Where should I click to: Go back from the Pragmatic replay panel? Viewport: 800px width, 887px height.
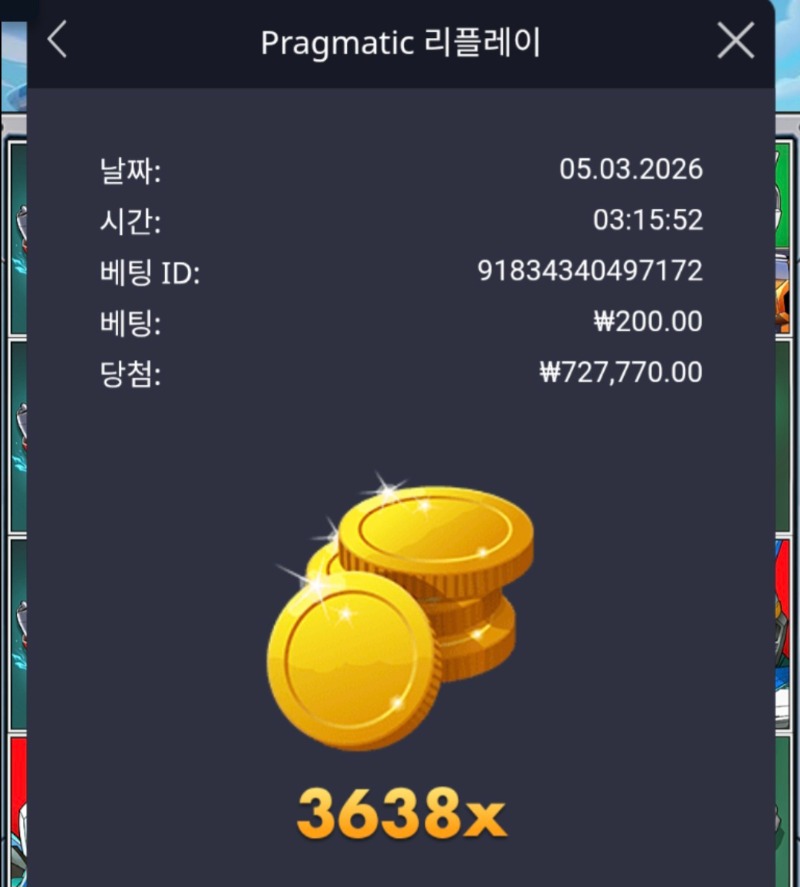pyautogui.click(x=58, y=41)
